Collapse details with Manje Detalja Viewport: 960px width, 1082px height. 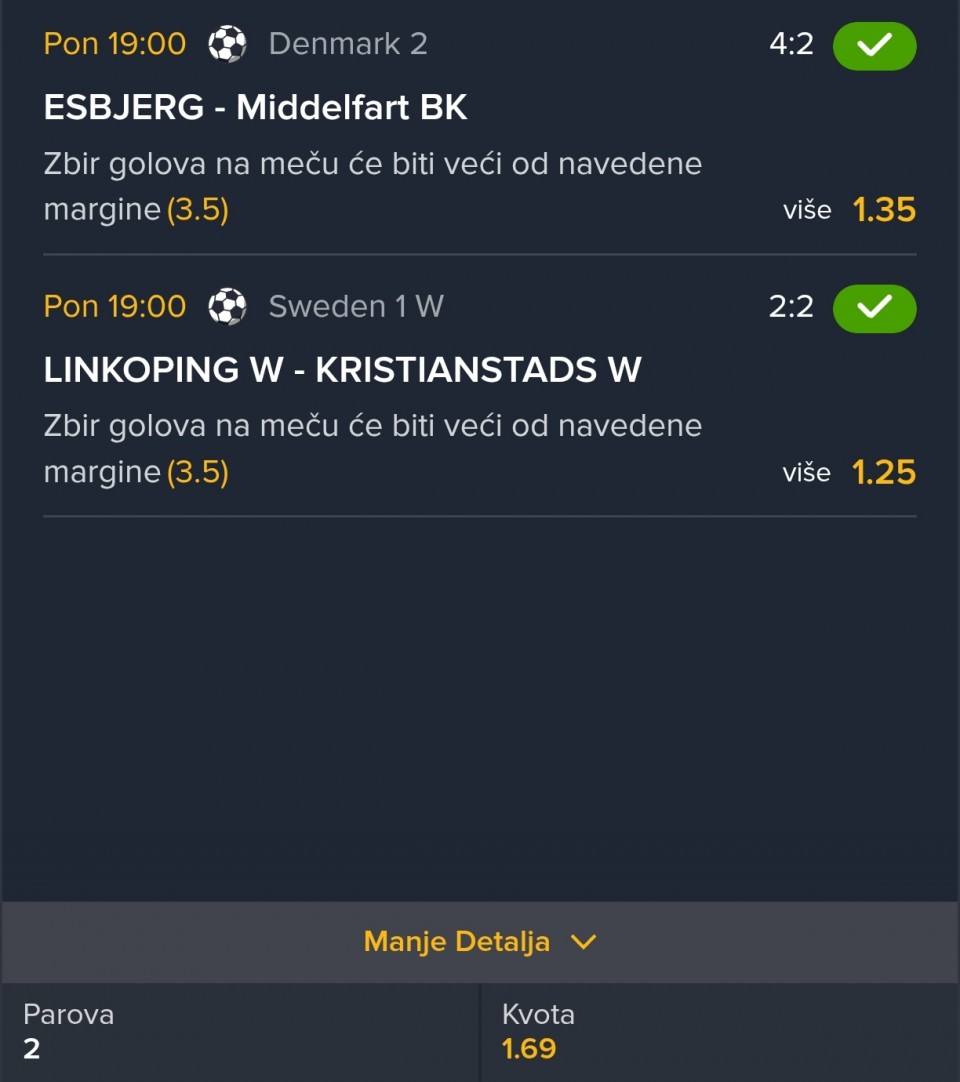click(479, 941)
